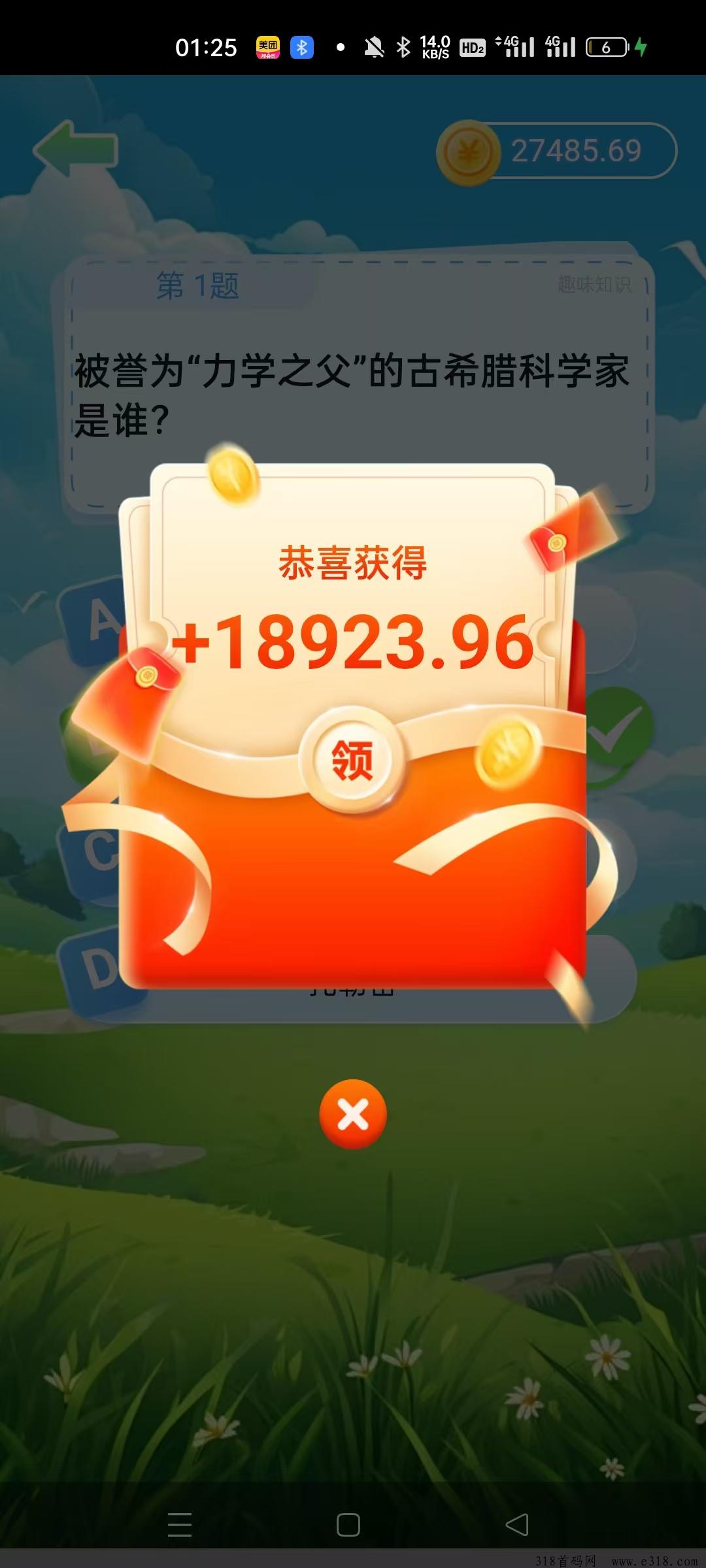
Task: Claim the reward with the 领 button
Action: click(x=353, y=760)
